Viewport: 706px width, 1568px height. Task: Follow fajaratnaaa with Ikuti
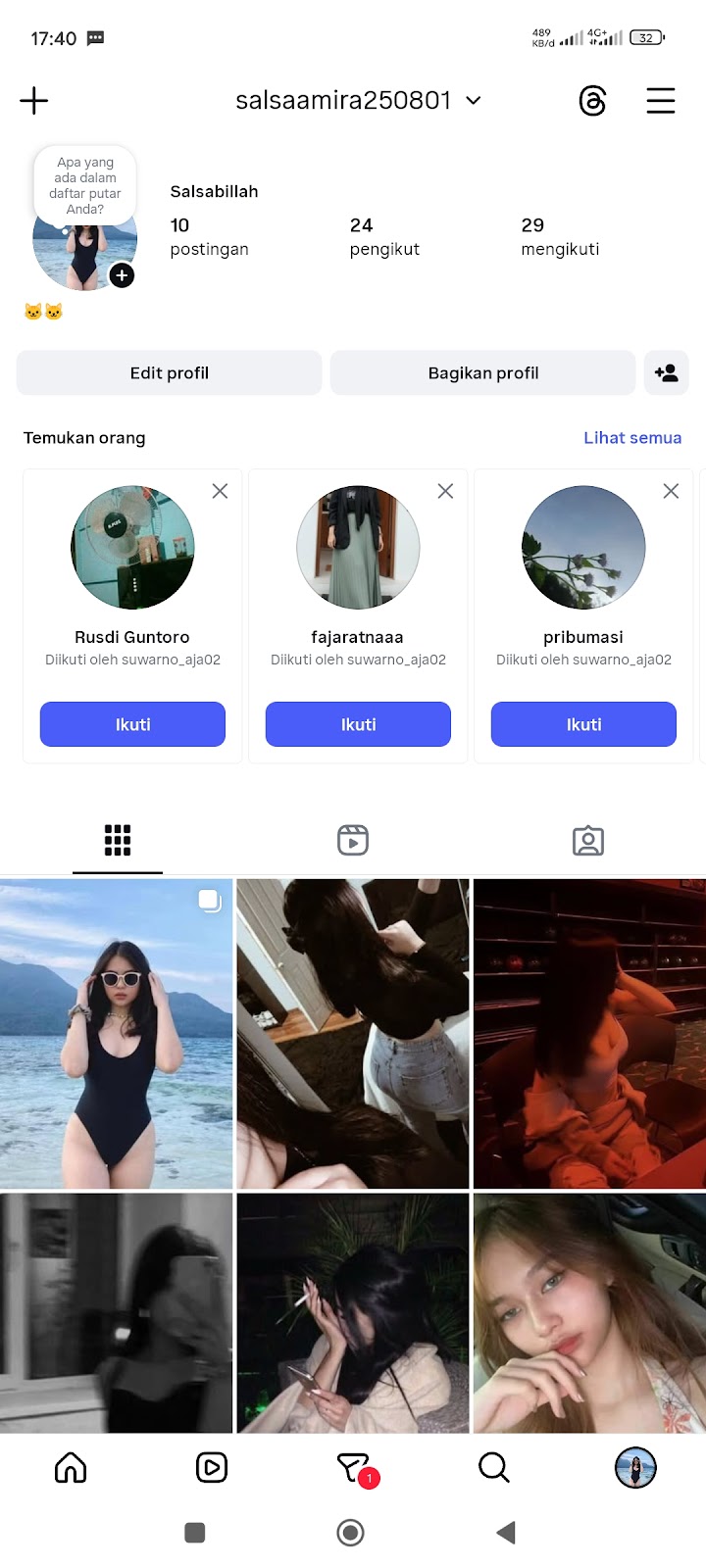click(358, 724)
